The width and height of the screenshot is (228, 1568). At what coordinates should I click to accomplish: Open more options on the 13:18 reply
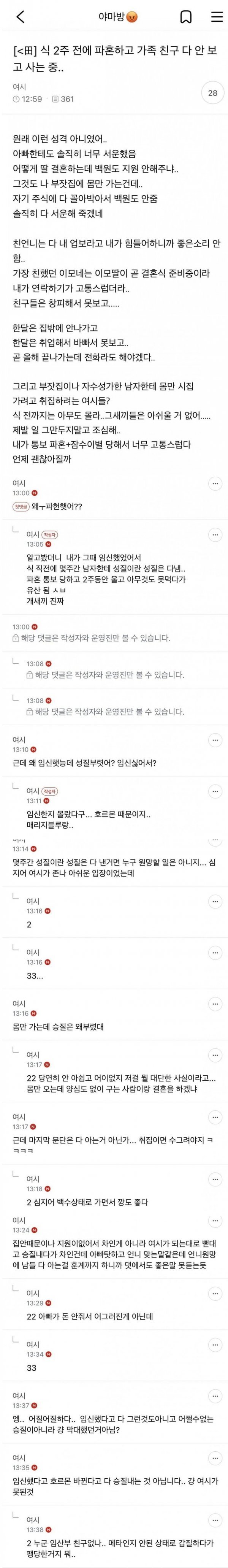pos(215,1179)
